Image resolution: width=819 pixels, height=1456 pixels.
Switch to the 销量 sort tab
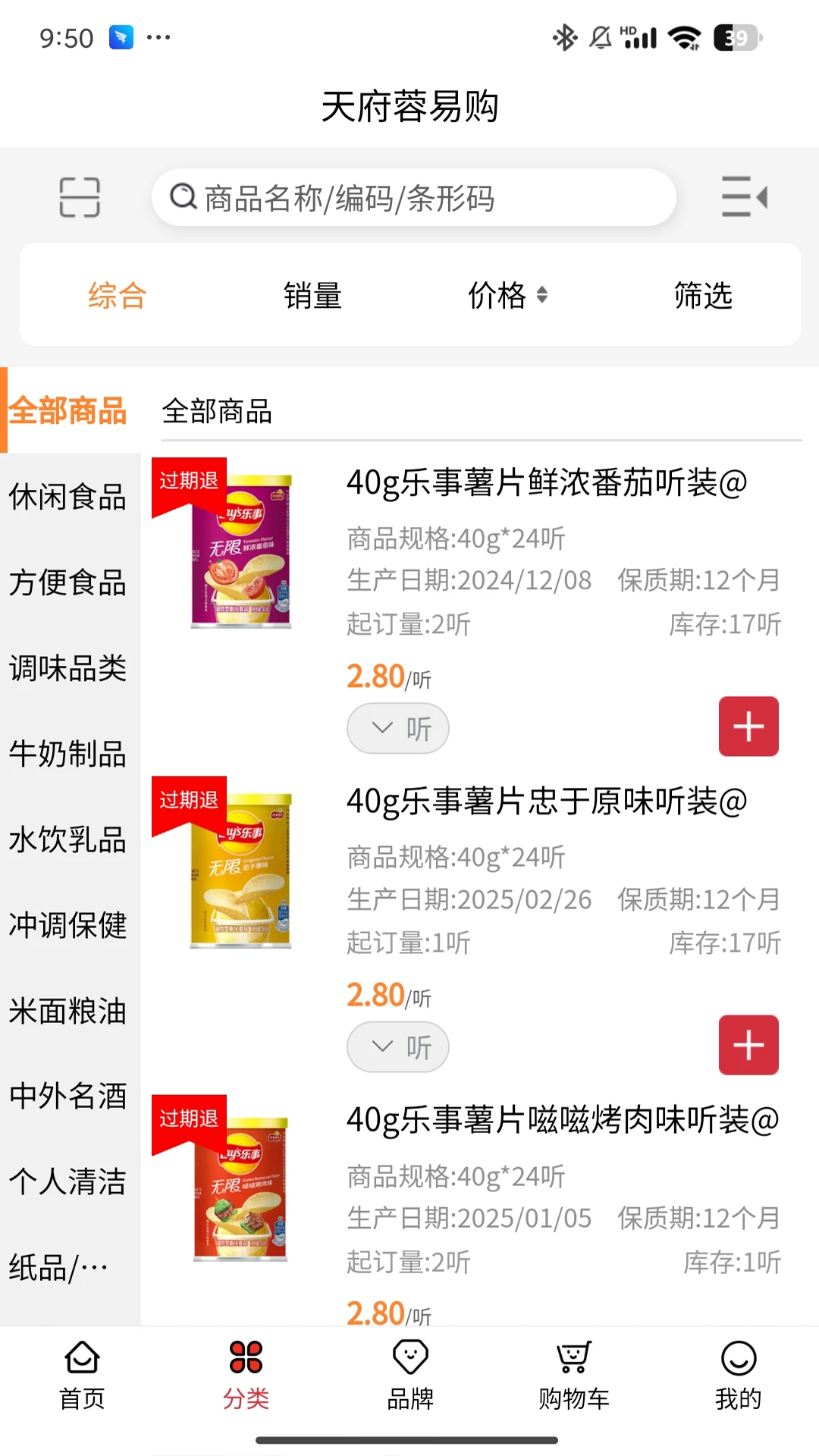(312, 295)
